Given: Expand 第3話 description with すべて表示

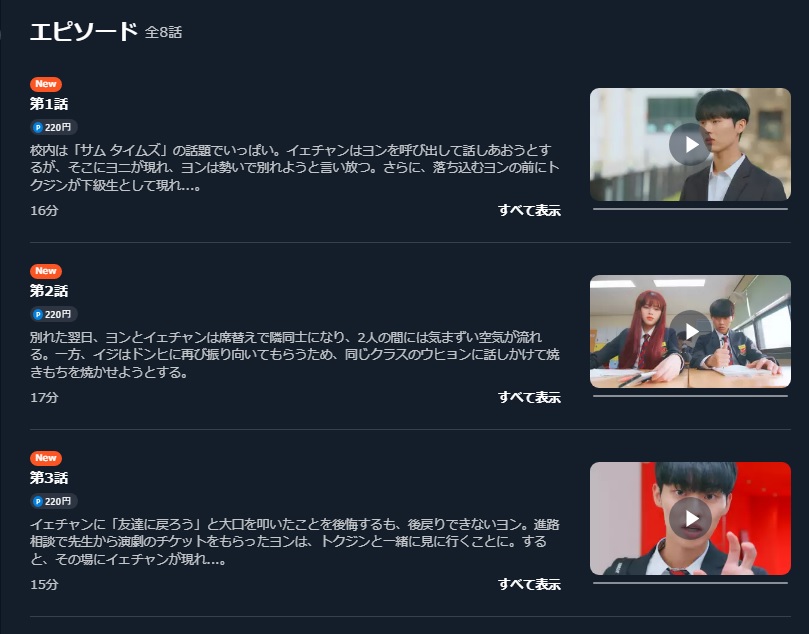Looking at the screenshot, I should tap(529, 584).
